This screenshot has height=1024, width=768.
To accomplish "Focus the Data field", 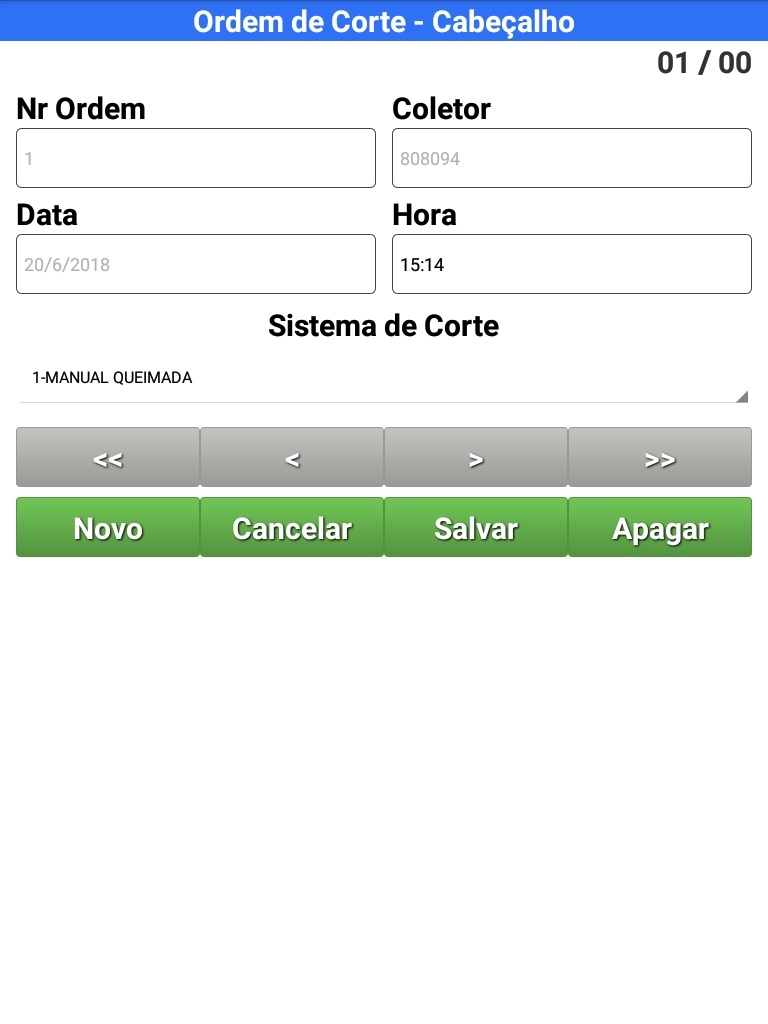I will coord(196,264).
